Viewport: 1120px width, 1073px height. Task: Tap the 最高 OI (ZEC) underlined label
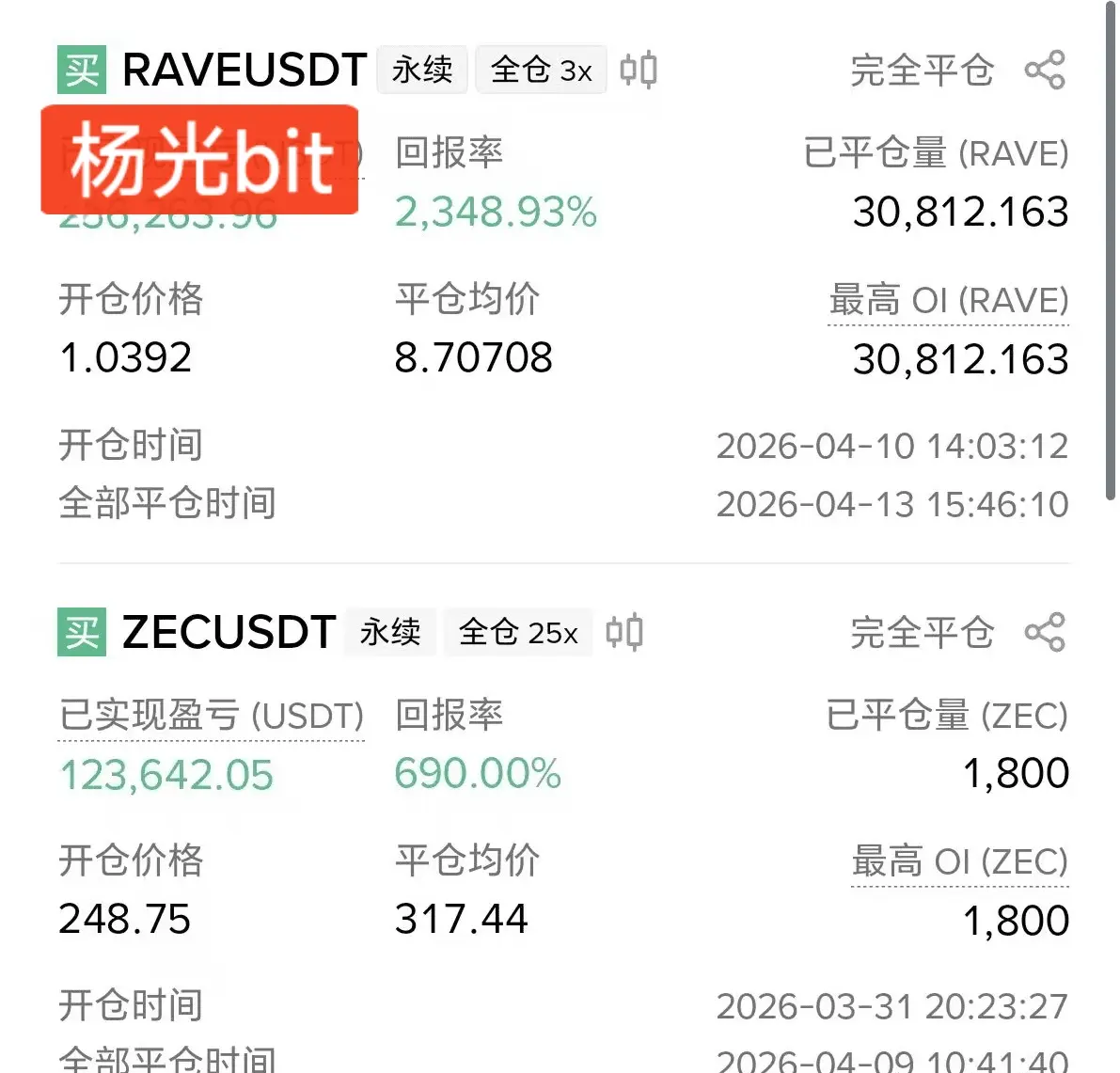[x=959, y=861]
